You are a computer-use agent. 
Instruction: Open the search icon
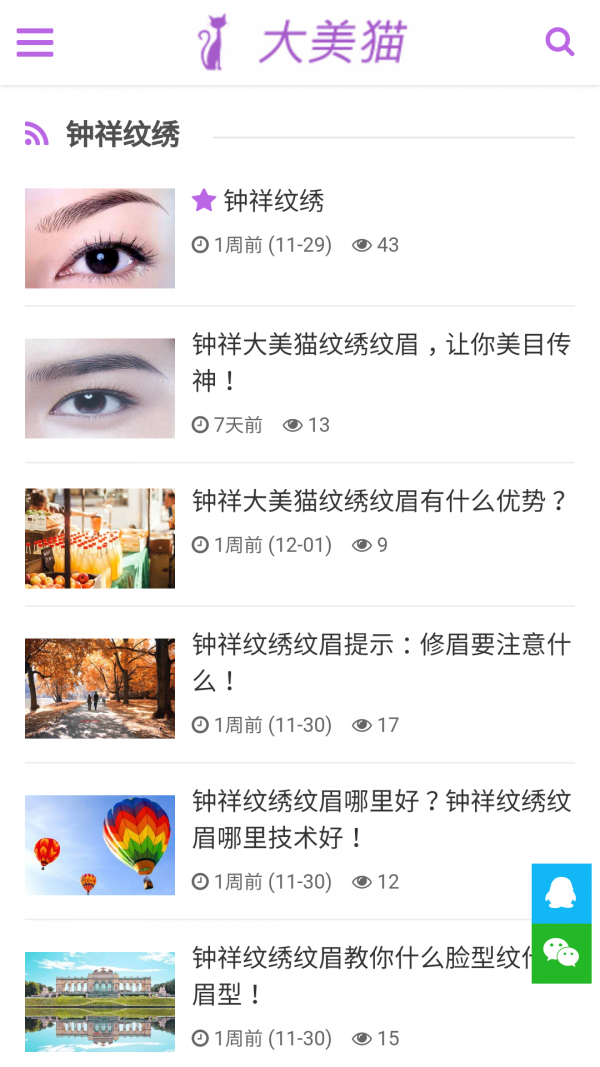pyautogui.click(x=559, y=42)
